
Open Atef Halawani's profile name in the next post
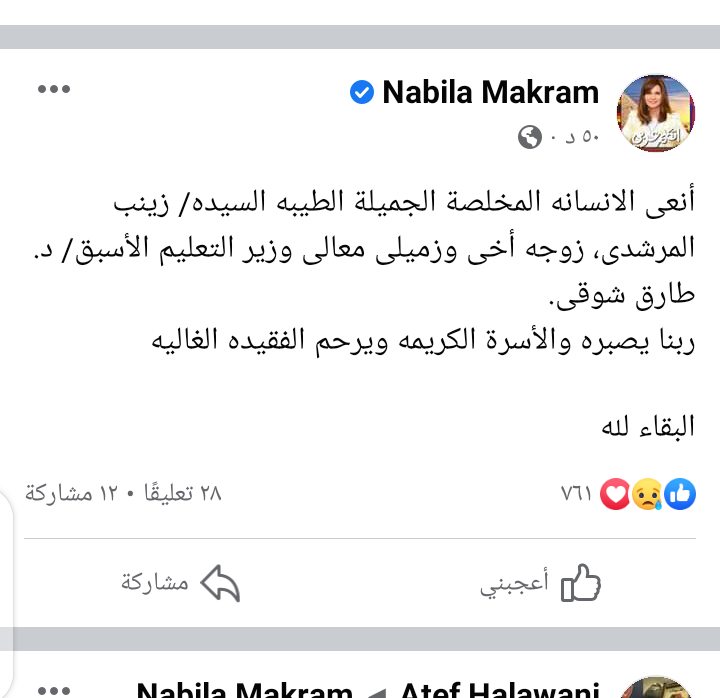click(x=499, y=689)
